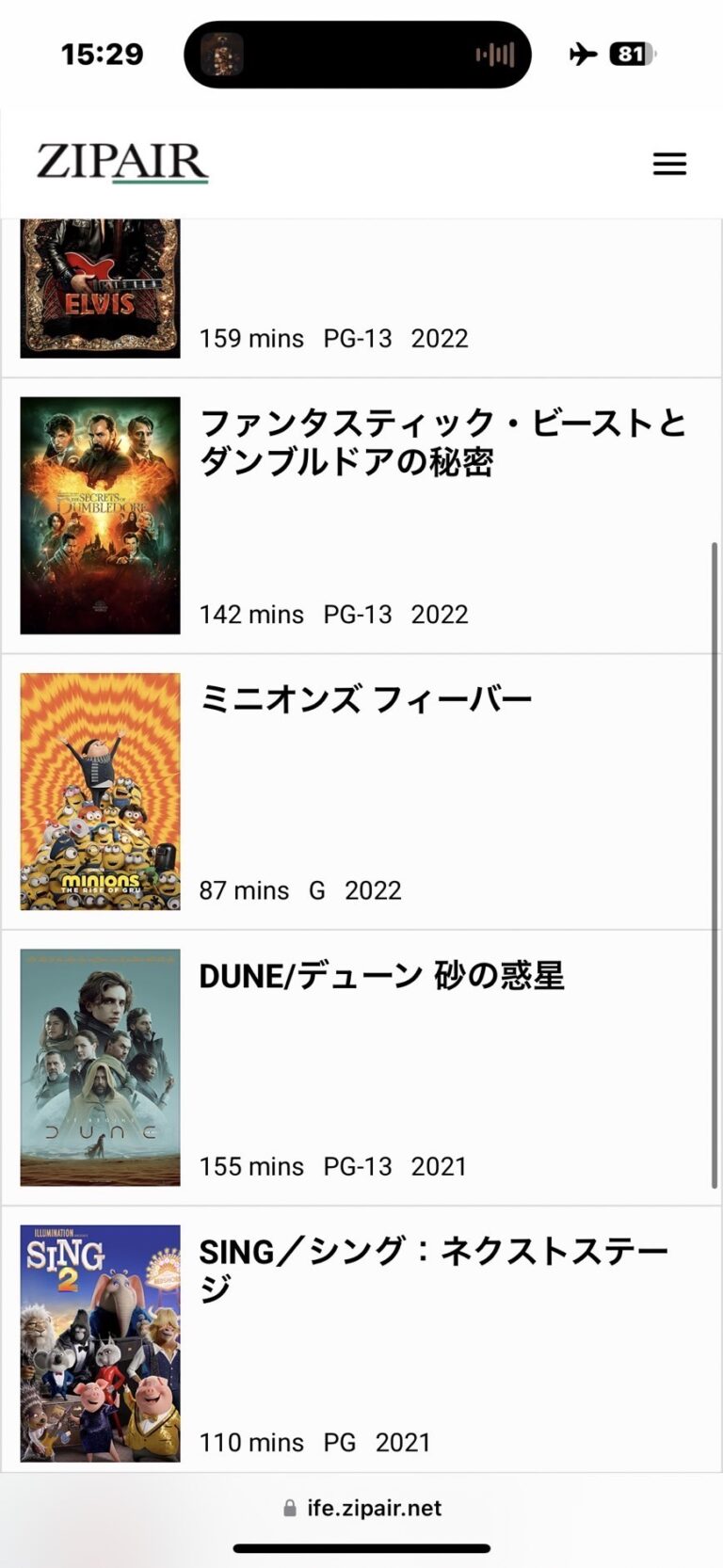The image size is (723, 1568).
Task: Open Minions: The Rise of Gru poster
Action: [x=100, y=791]
